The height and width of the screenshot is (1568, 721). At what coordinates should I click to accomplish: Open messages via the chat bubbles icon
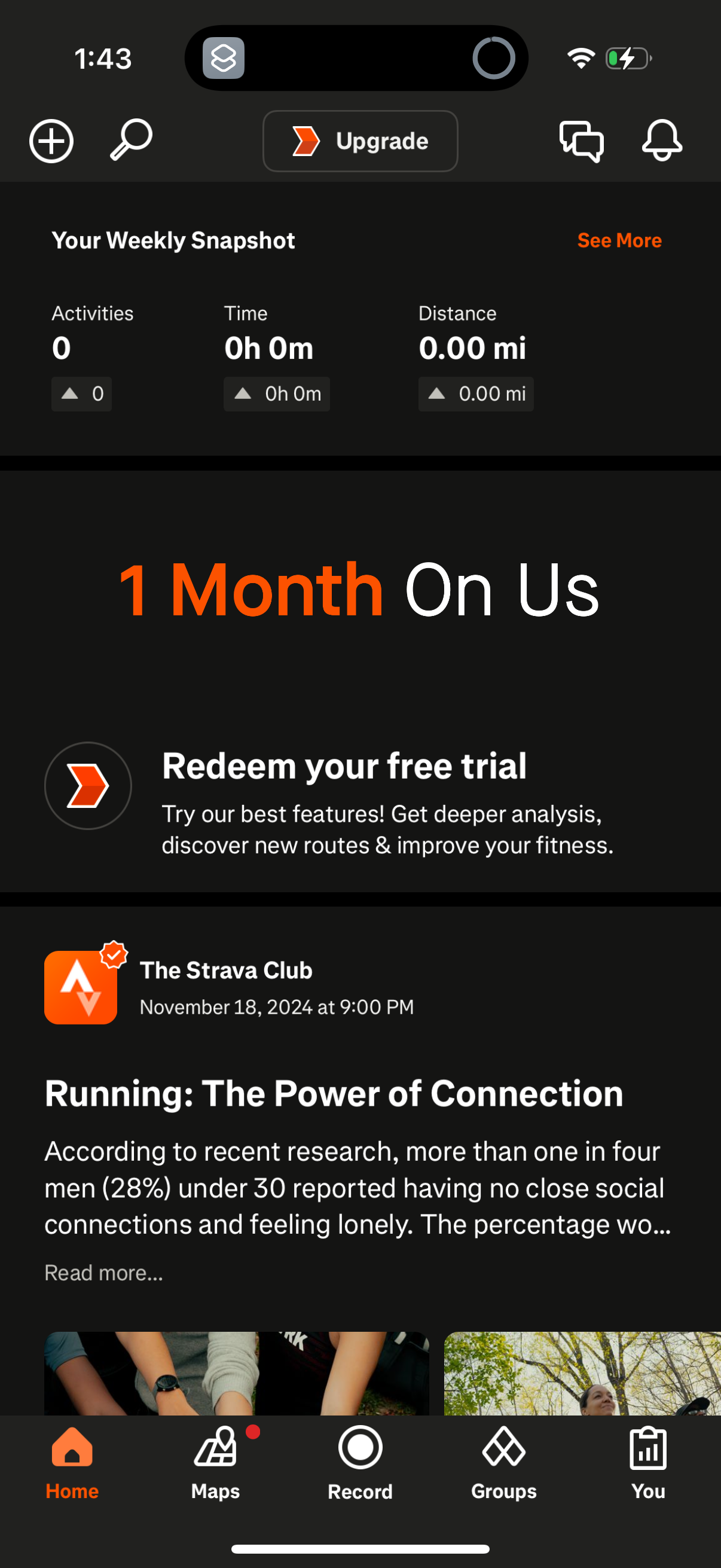[581, 141]
